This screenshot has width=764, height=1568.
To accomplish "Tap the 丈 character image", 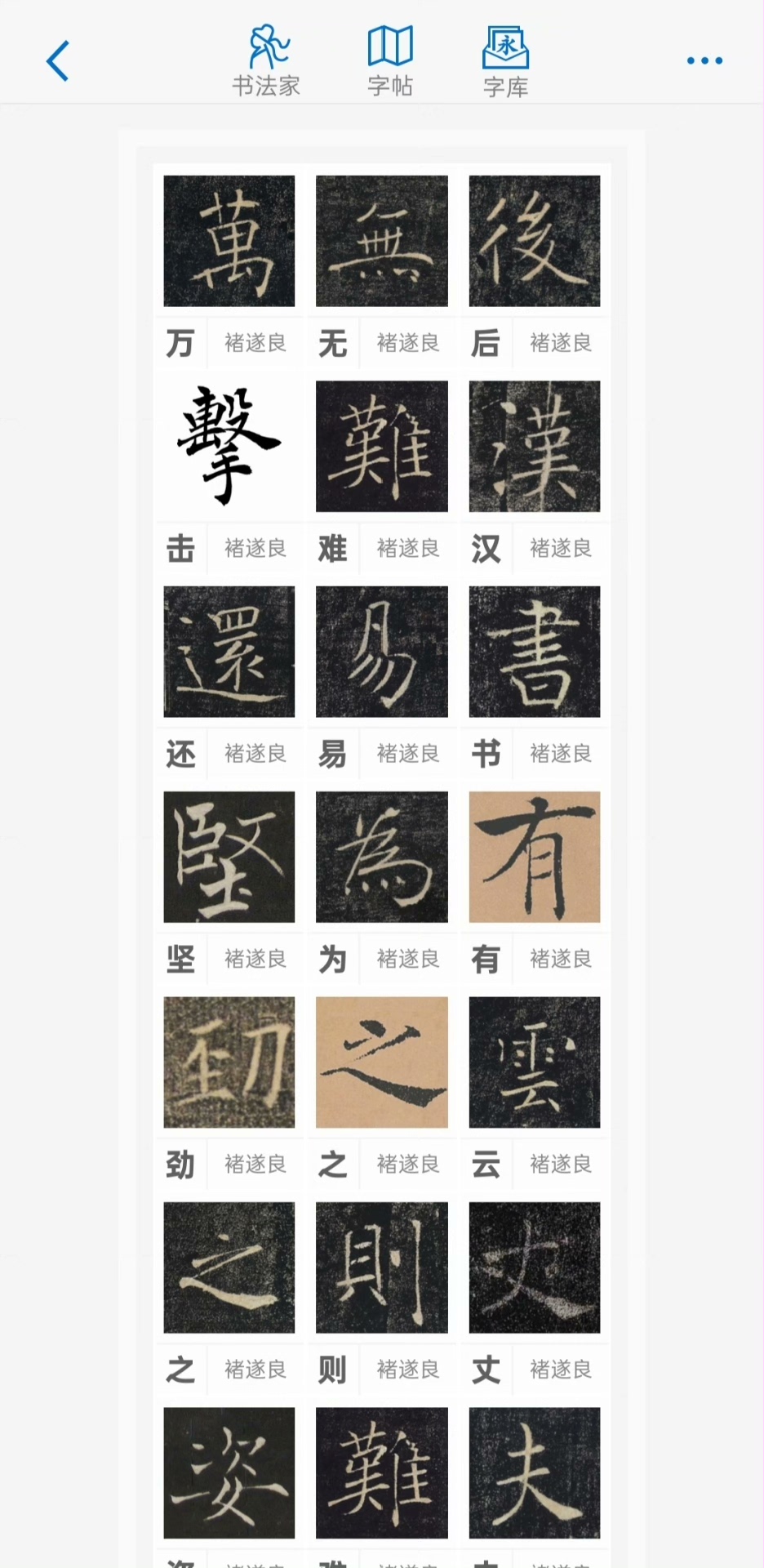I will click(x=535, y=1267).
